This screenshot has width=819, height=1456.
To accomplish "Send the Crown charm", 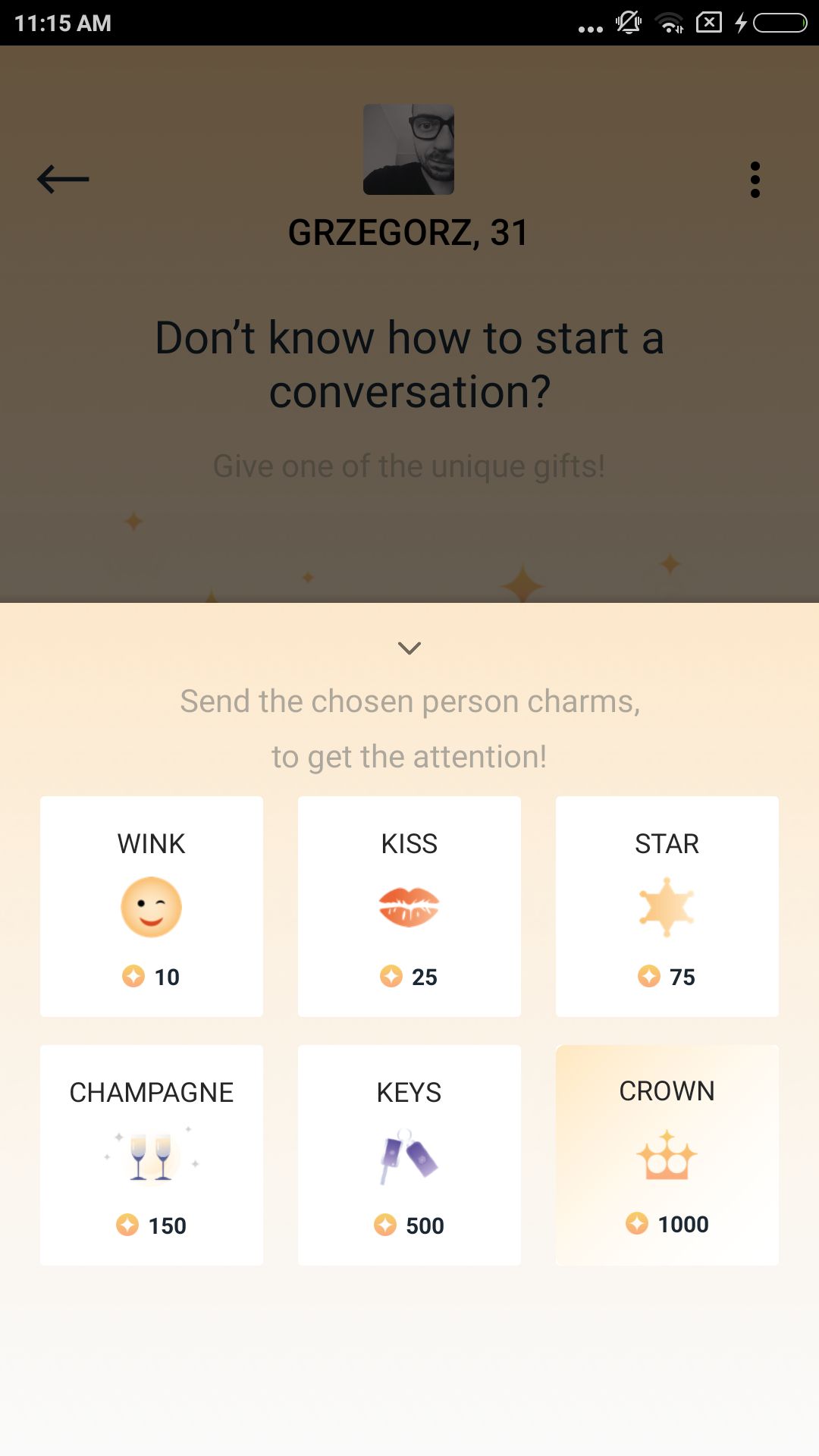I will [667, 1155].
